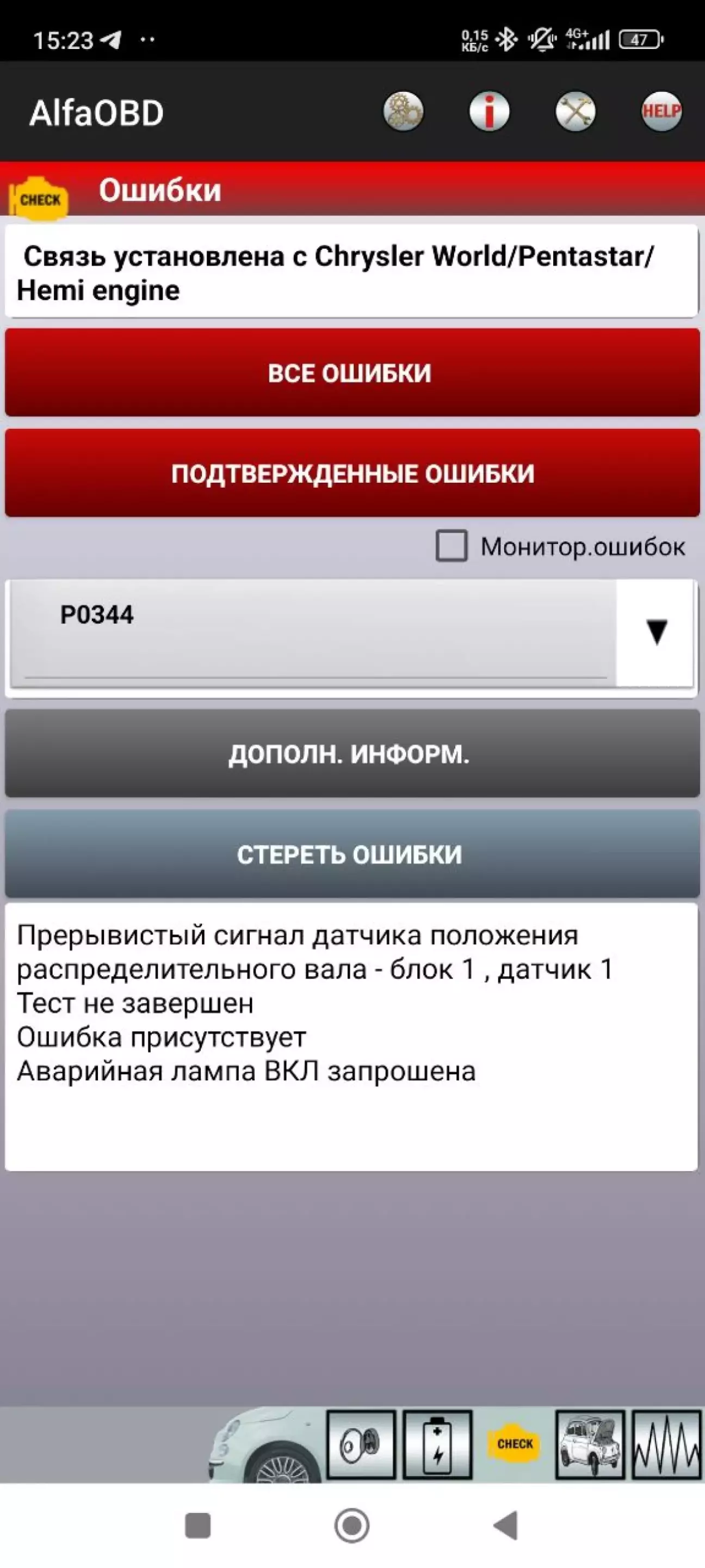Open the waveform graph tab

[666, 1444]
